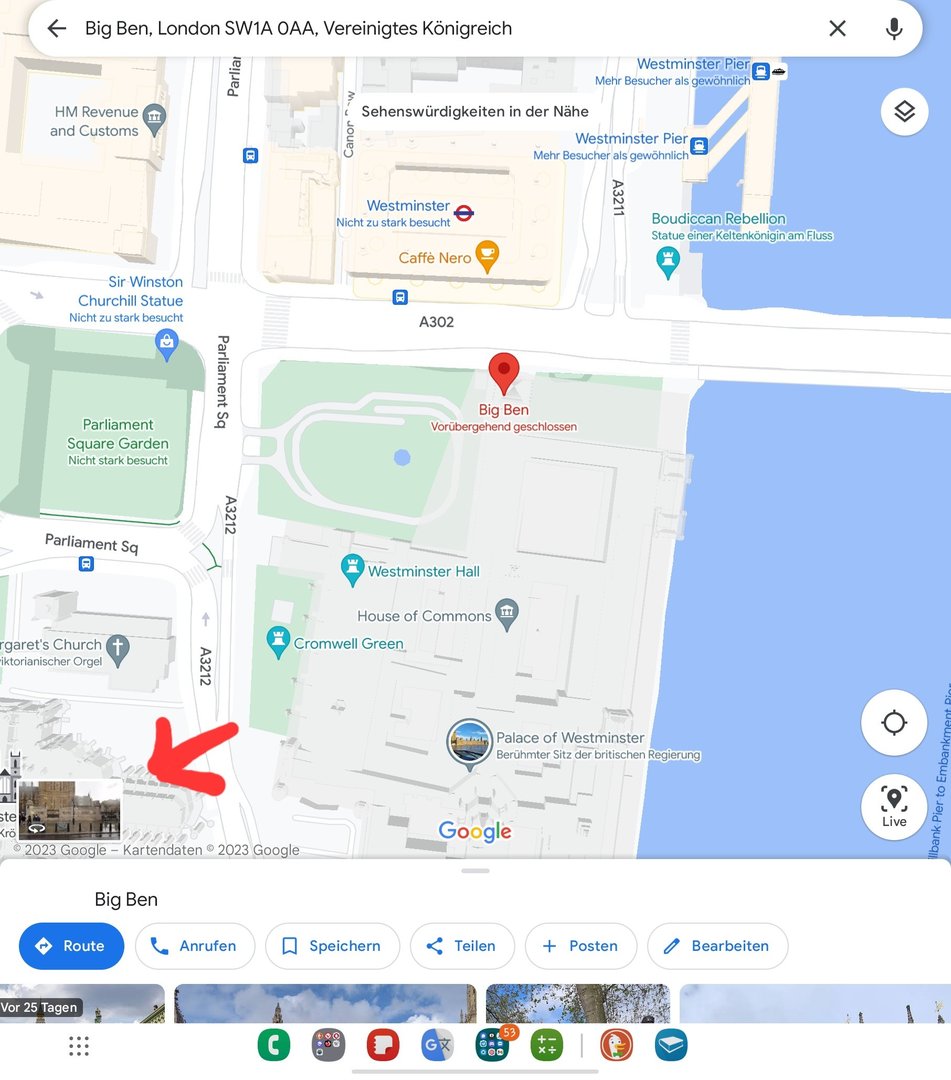This screenshot has width=951, height=1080.
Task: Select the Caffè Nero map pin
Action: pyautogui.click(x=486, y=256)
